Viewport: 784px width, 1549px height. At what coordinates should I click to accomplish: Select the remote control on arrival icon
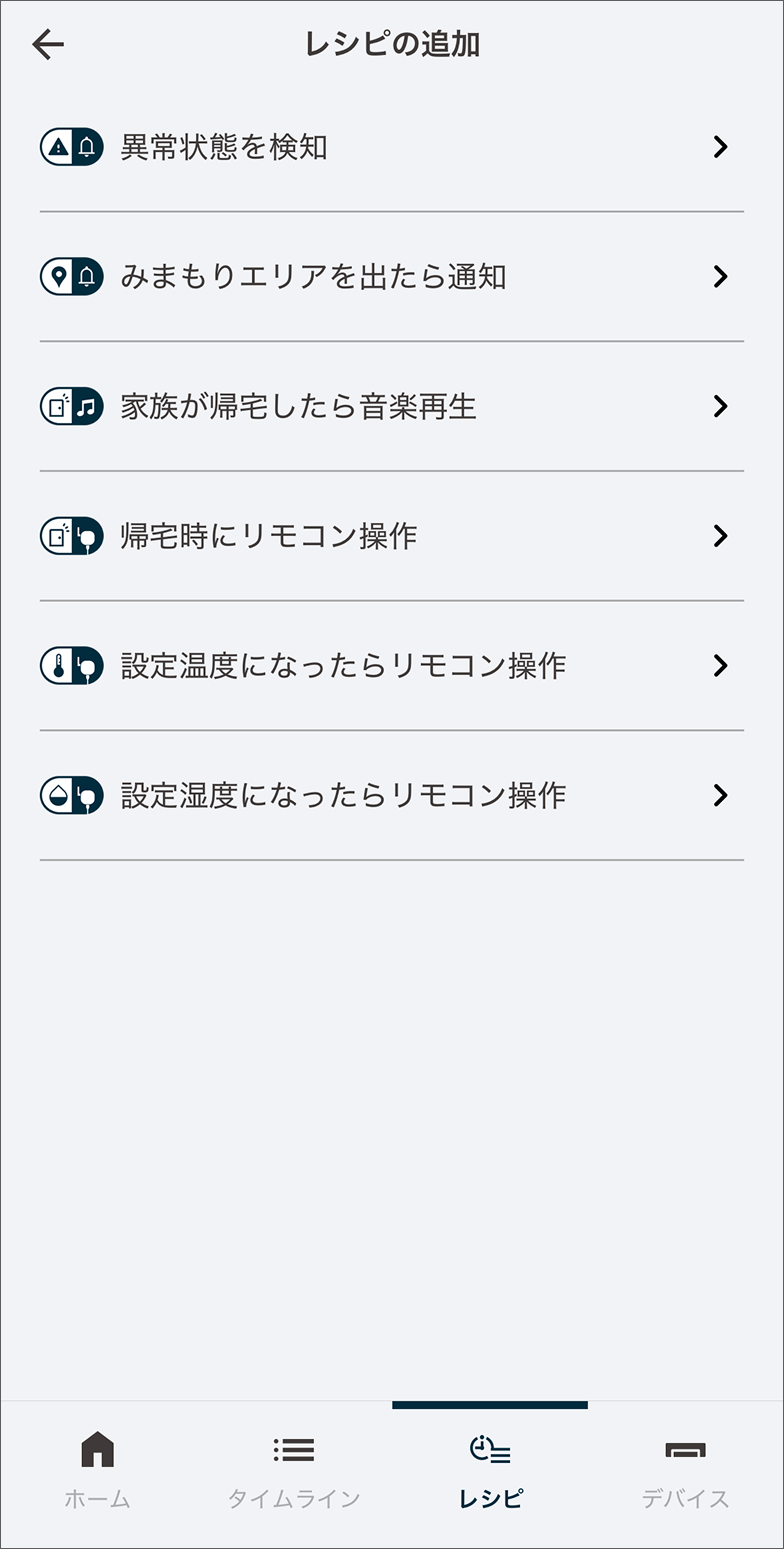(71, 536)
